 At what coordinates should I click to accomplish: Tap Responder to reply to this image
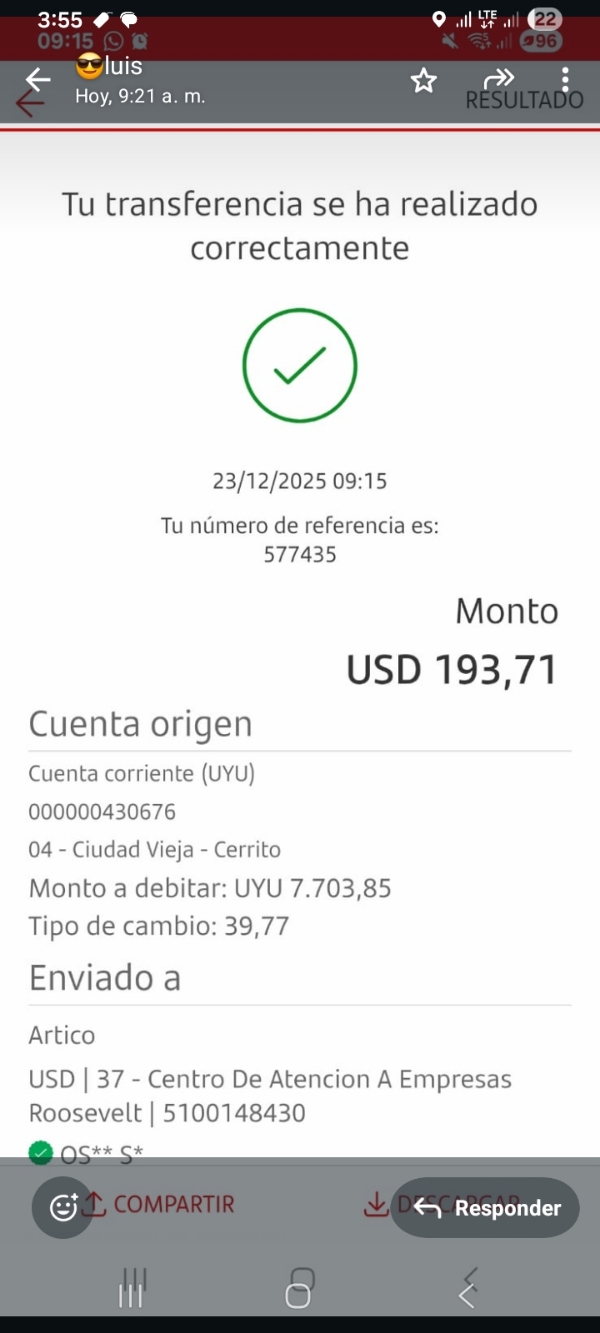click(x=487, y=1208)
